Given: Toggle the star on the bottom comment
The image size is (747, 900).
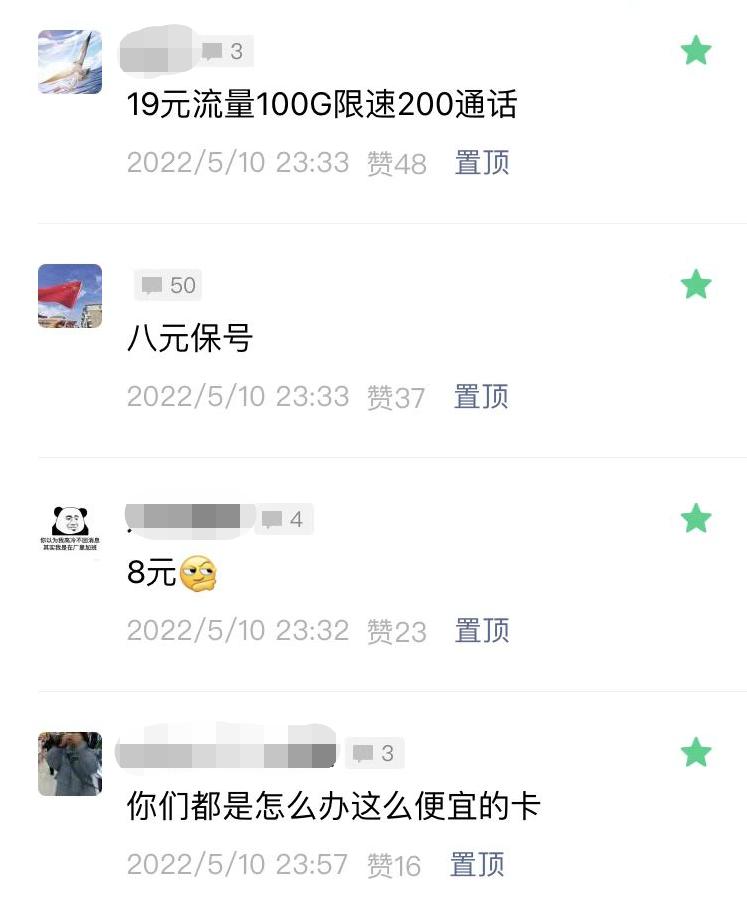Looking at the screenshot, I should click(697, 753).
